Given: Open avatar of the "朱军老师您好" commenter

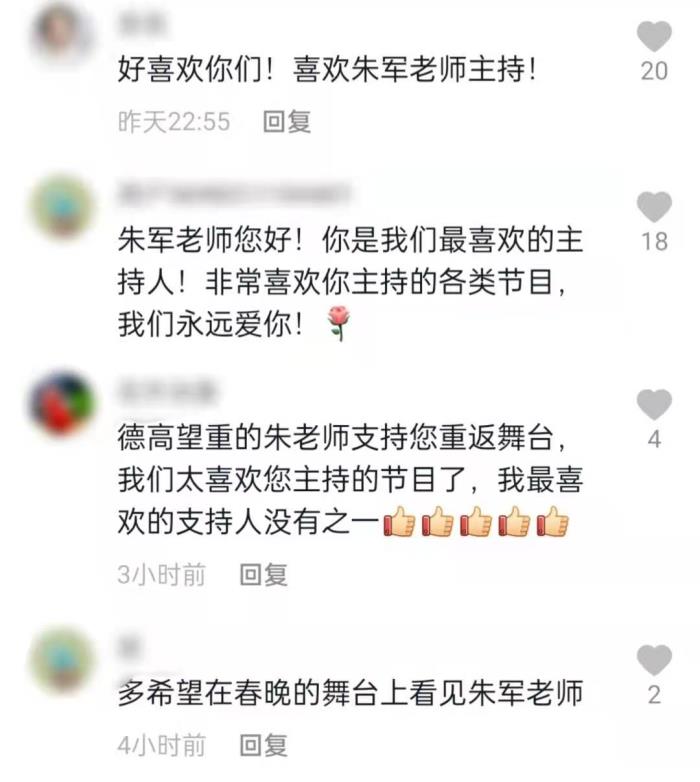Looking at the screenshot, I should click(x=64, y=207).
